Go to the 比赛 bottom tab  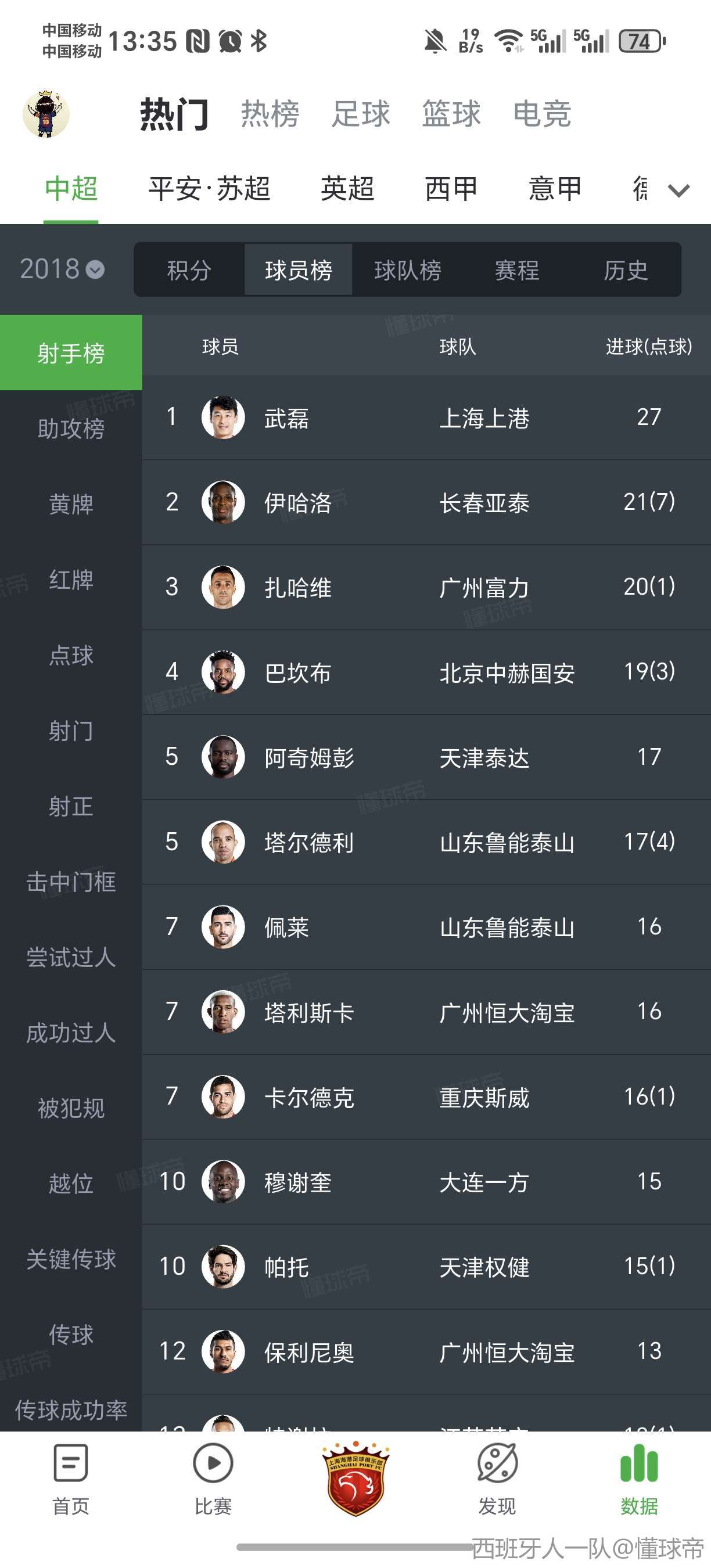(x=213, y=1479)
